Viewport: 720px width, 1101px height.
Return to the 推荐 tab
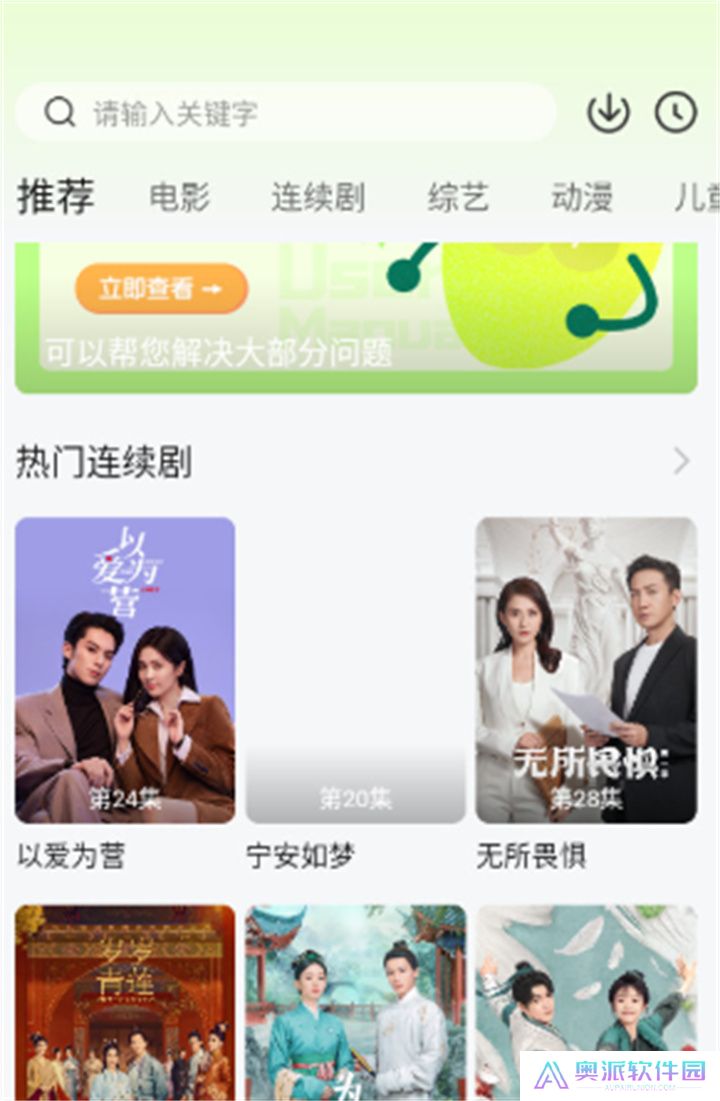point(54,196)
